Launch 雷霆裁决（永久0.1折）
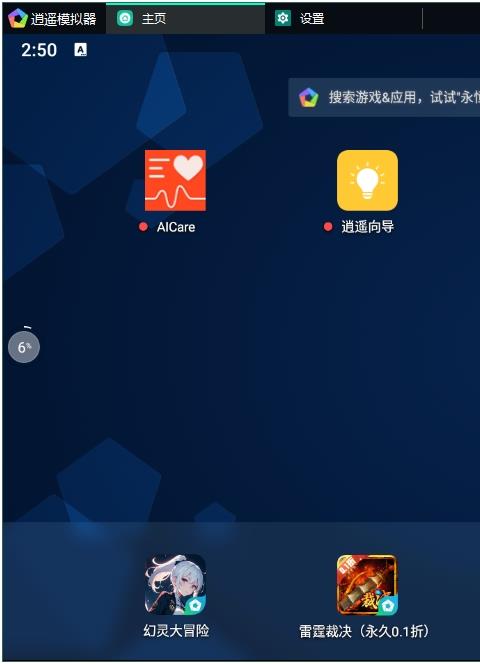Image resolution: width=480 pixels, height=664 pixels. [367, 585]
